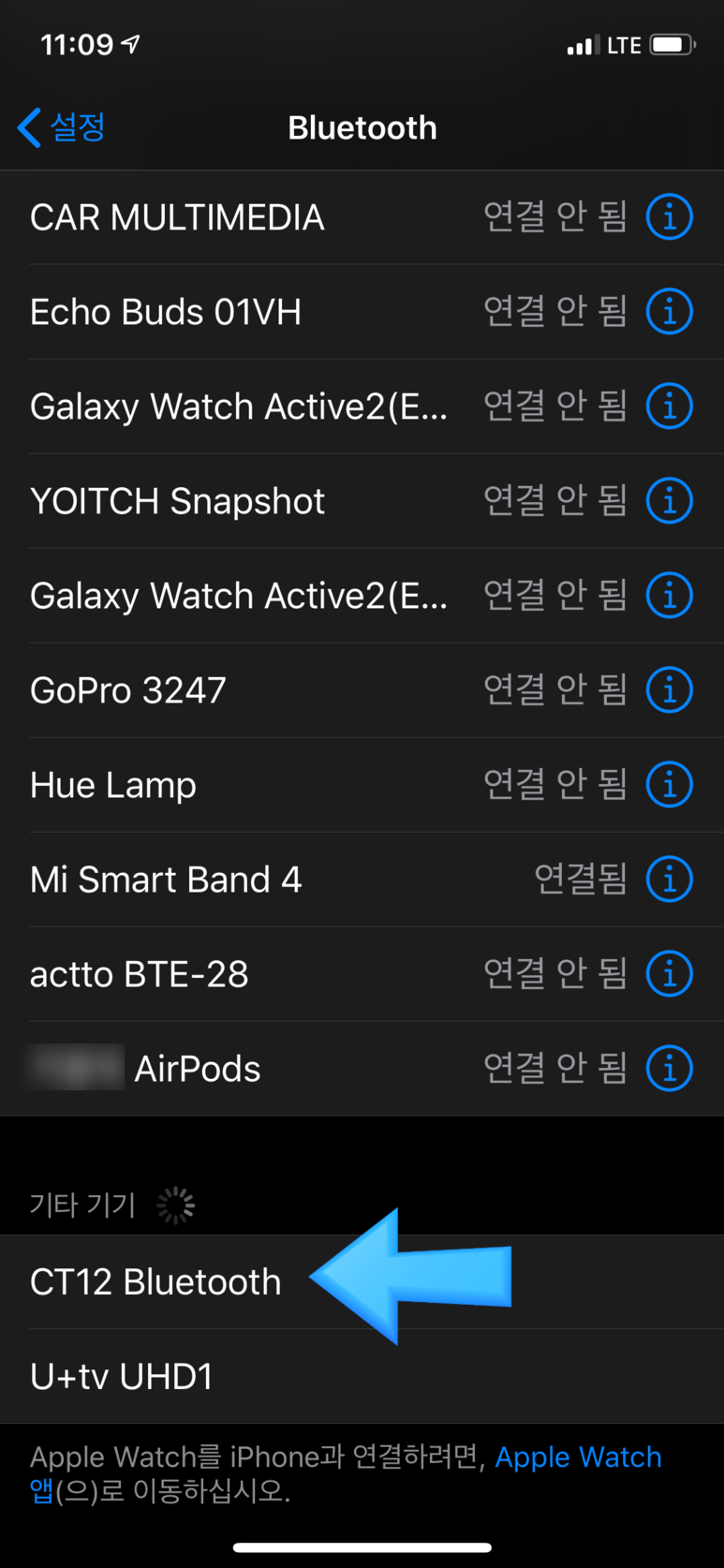724x1568 pixels.
Task: Go back to 설정
Action: pos(61,127)
